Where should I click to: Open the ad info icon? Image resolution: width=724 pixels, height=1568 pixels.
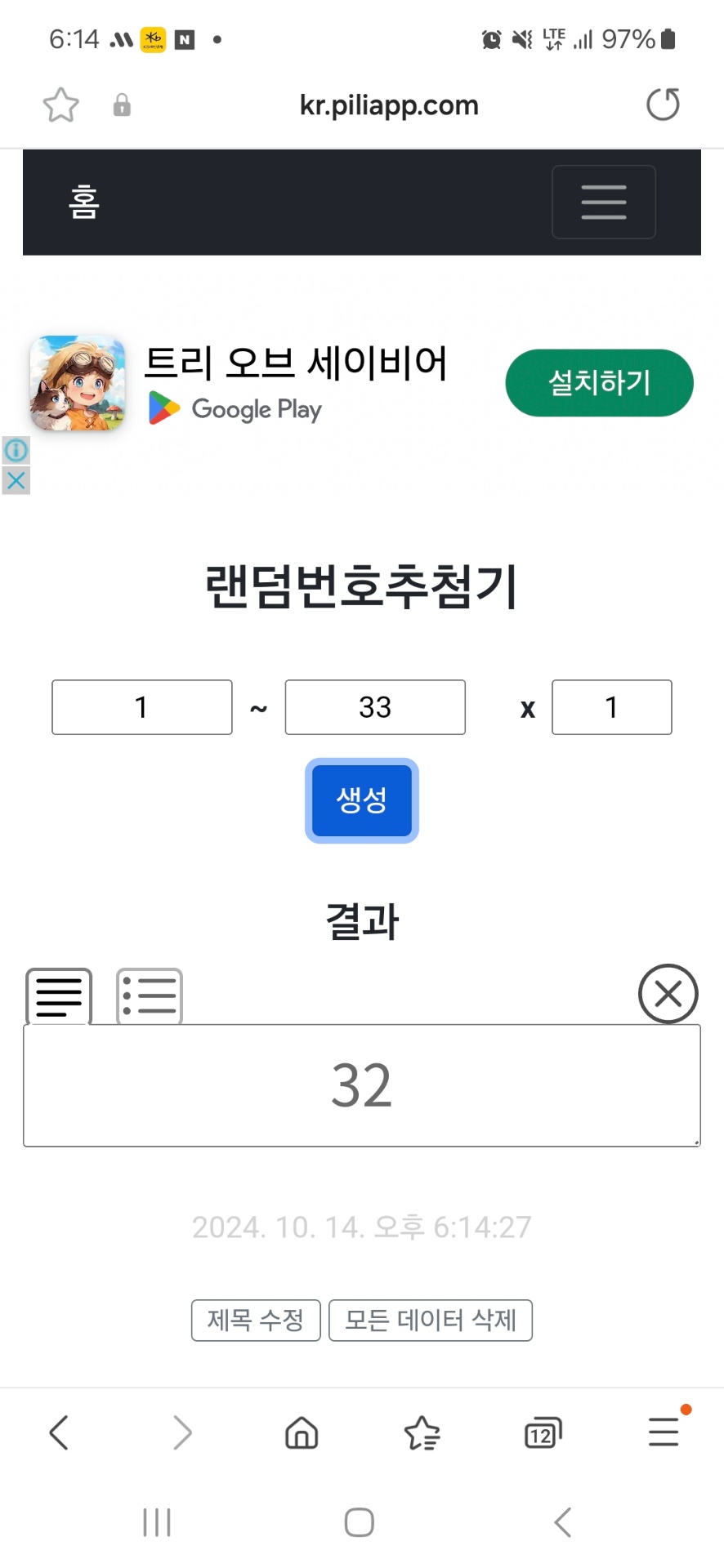pos(16,450)
